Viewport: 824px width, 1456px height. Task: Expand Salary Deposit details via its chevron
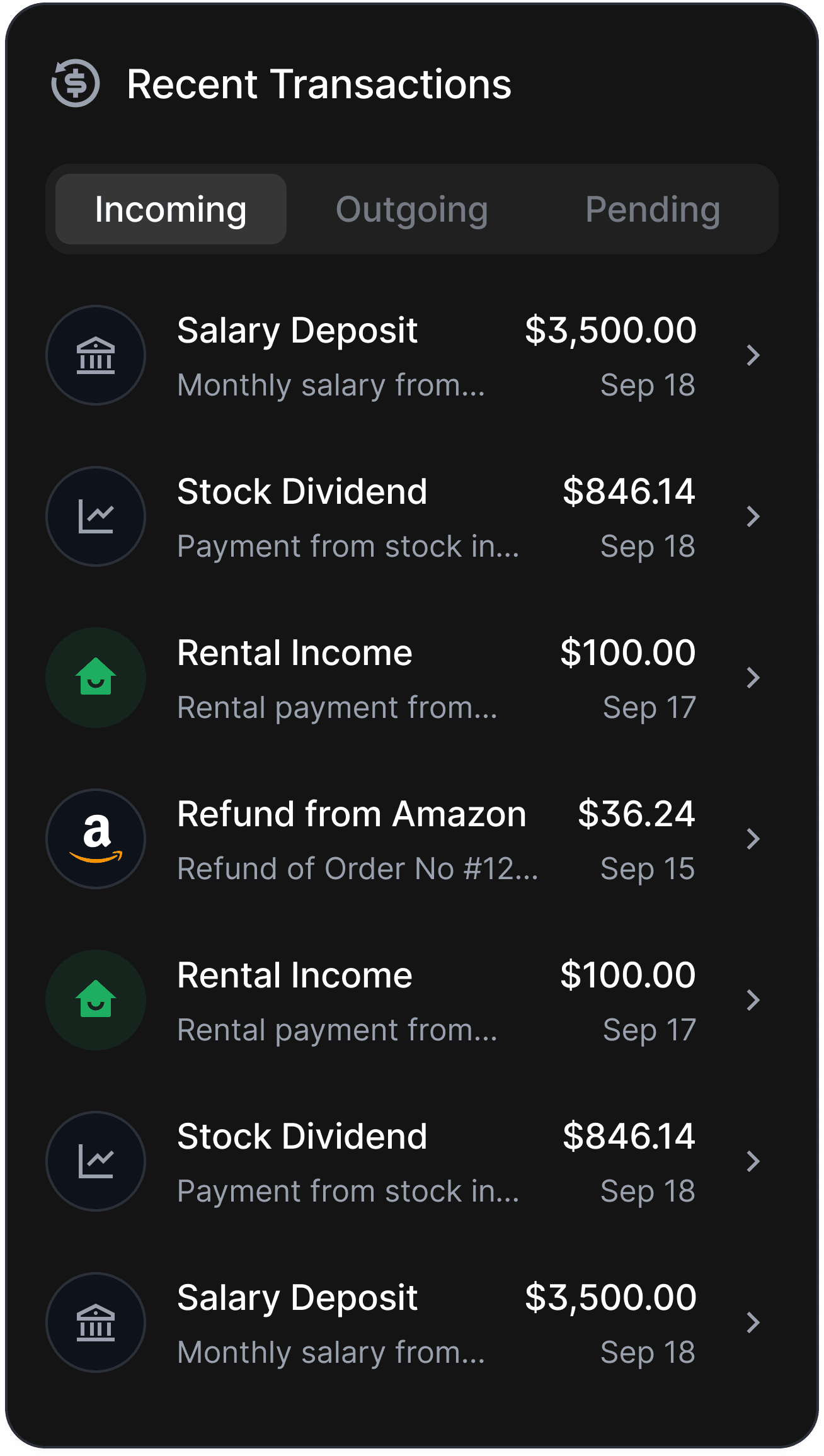753,355
